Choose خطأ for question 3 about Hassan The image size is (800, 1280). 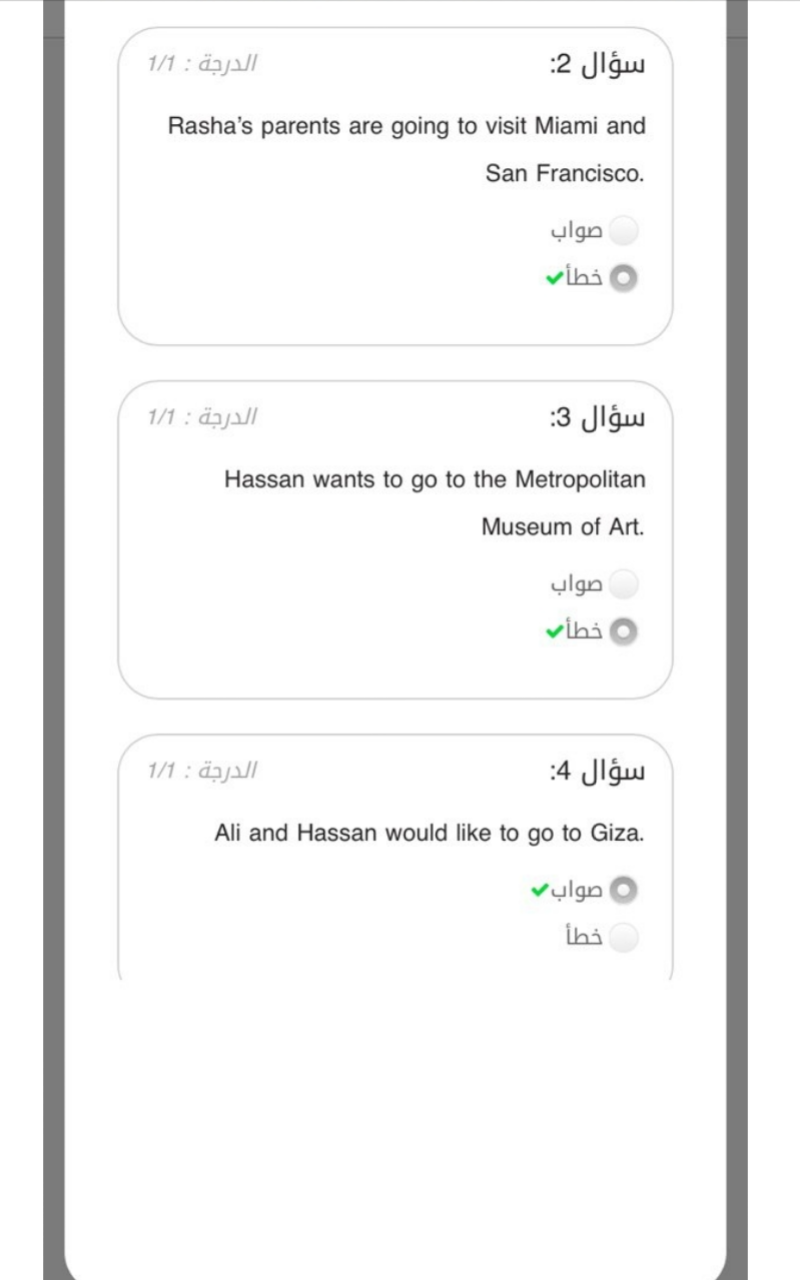click(x=624, y=631)
